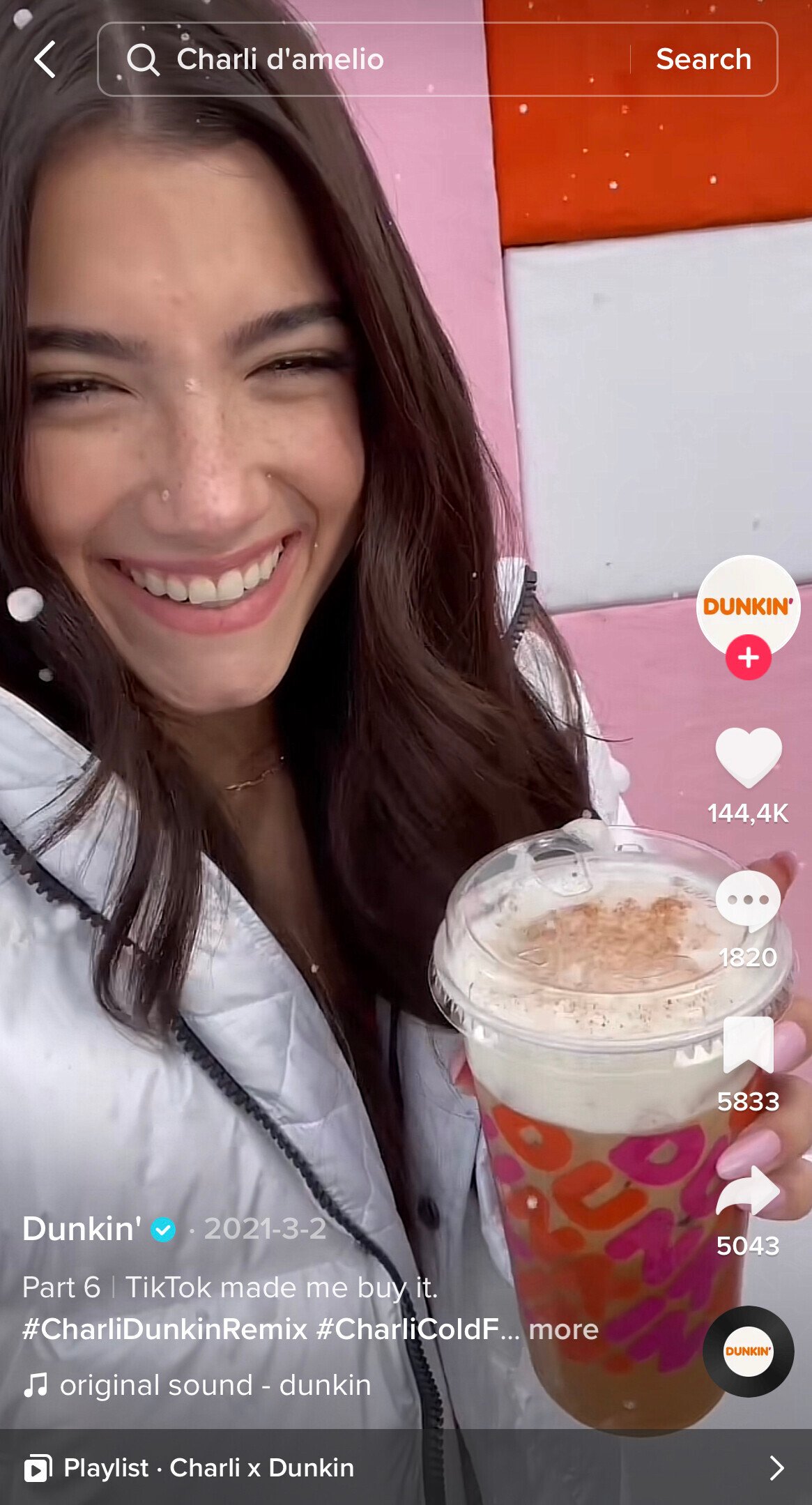Open original sound - dunkin
Viewport: 812px width, 1505px height.
click(215, 1385)
